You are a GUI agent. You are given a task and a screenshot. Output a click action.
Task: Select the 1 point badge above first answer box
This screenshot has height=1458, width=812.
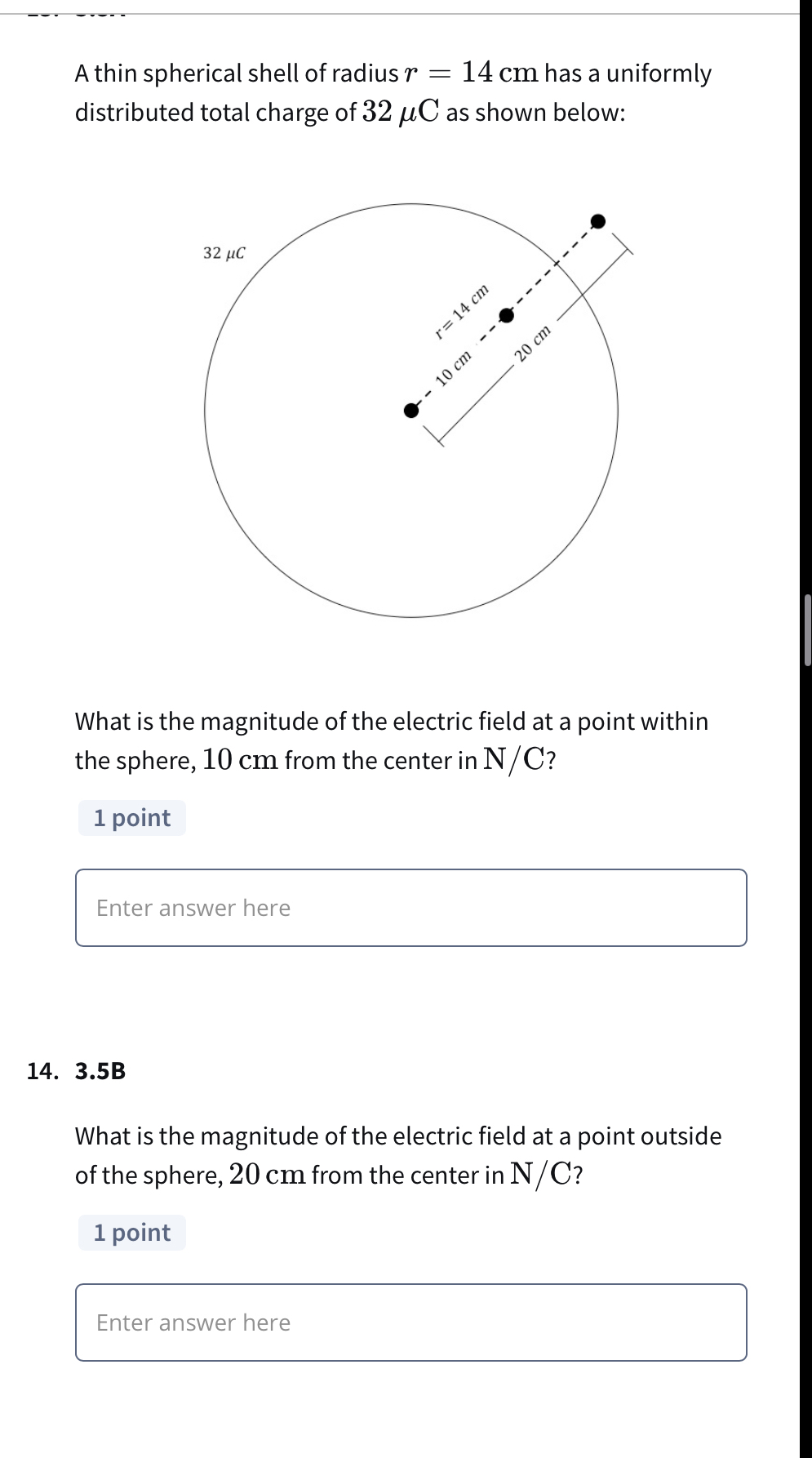[131, 817]
